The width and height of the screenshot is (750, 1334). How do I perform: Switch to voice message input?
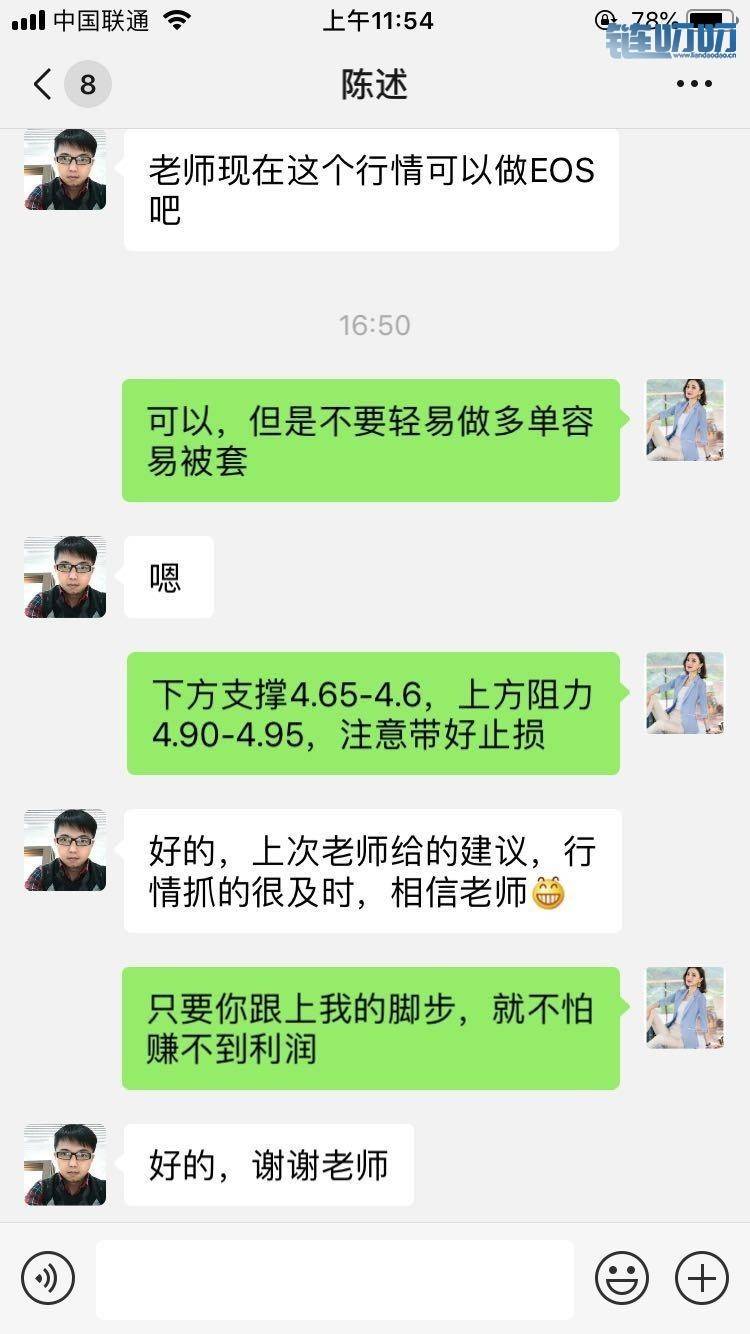click(48, 1278)
